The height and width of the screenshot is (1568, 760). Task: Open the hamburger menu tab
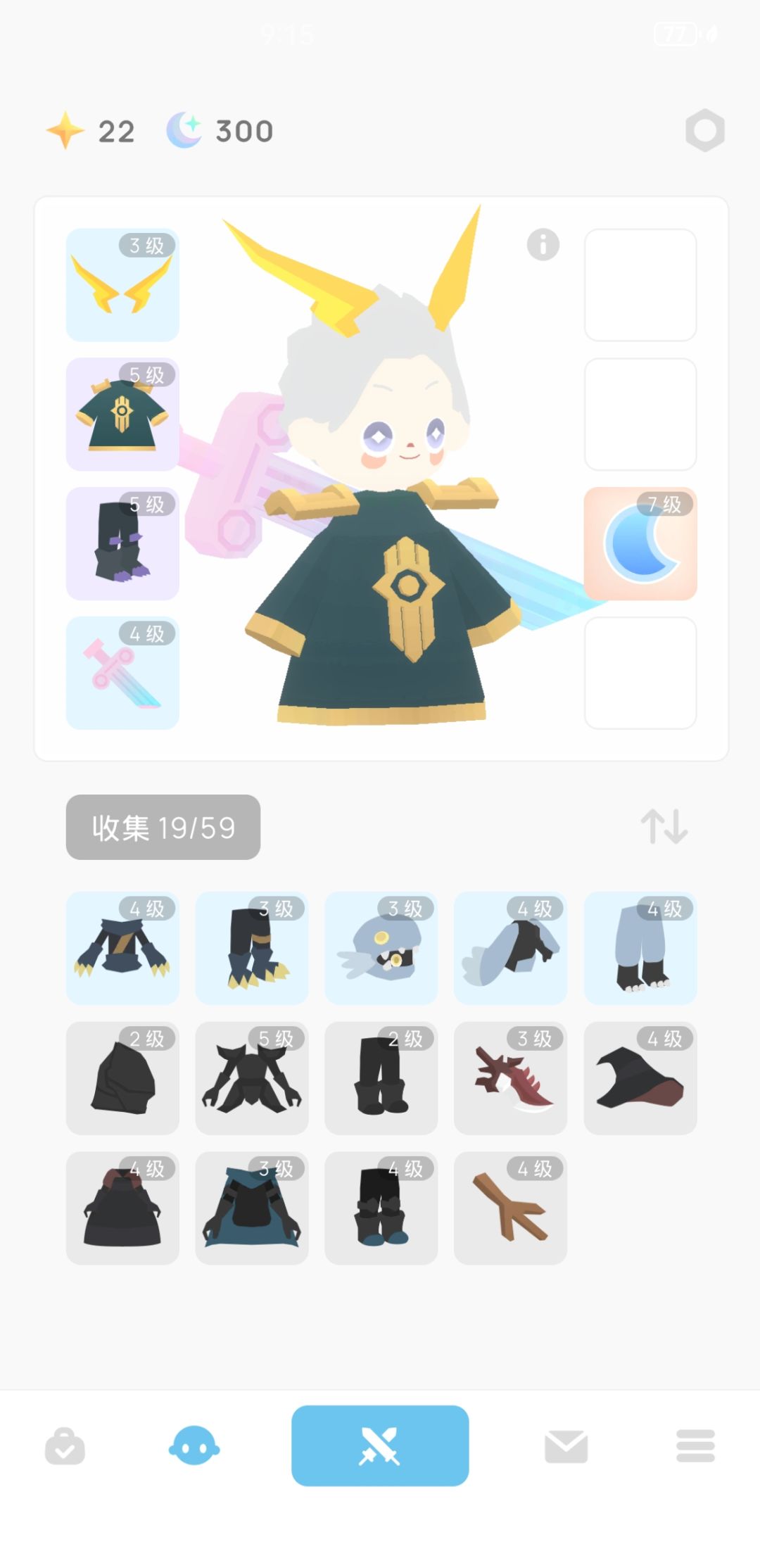(695, 1446)
